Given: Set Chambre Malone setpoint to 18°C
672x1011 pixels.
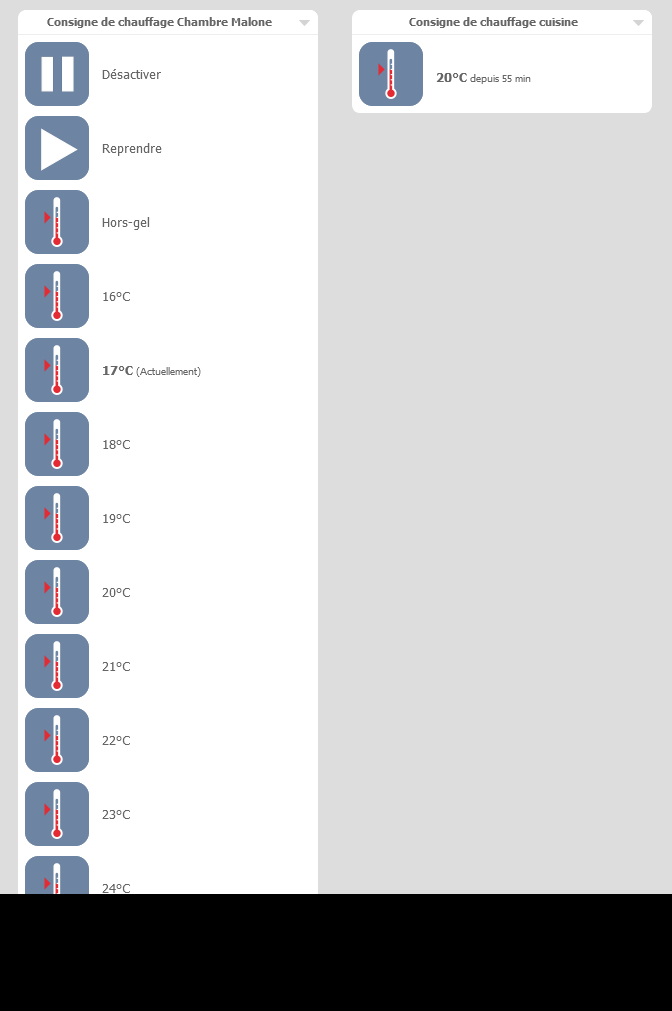Looking at the screenshot, I should [x=57, y=444].
